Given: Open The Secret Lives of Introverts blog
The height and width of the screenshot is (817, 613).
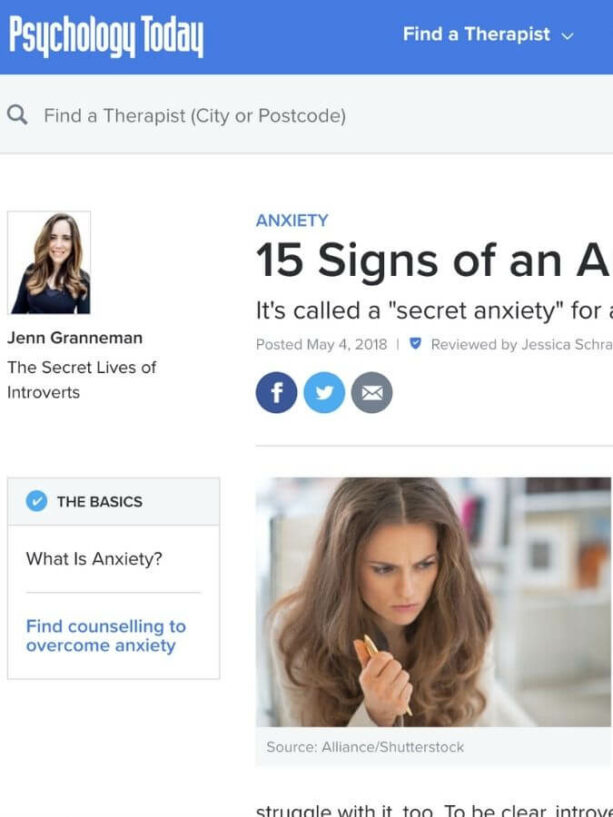Looking at the screenshot, I should point(81,379).
